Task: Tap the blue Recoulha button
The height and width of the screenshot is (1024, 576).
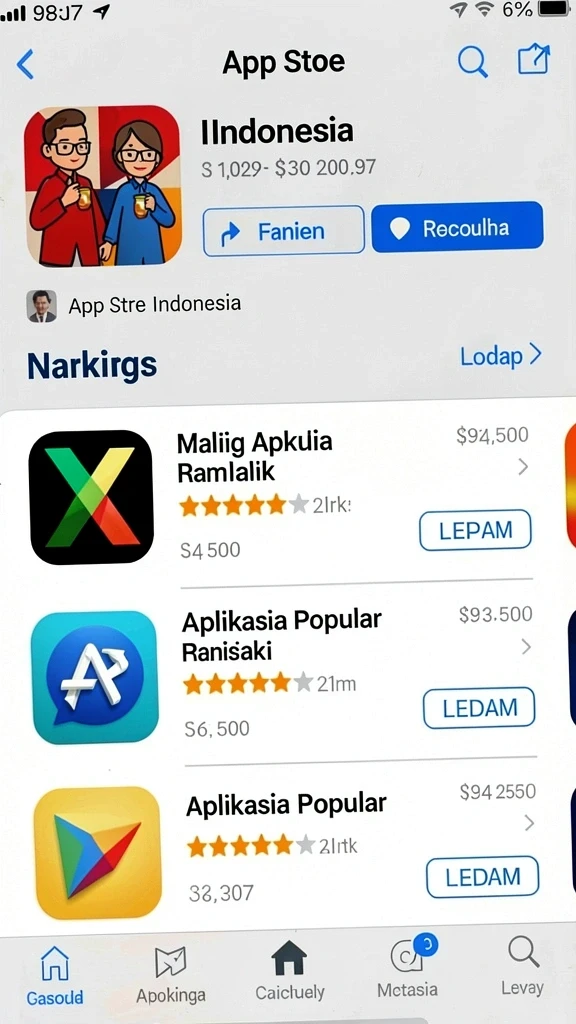Action: pyautogui.click(x=457, y=227)
